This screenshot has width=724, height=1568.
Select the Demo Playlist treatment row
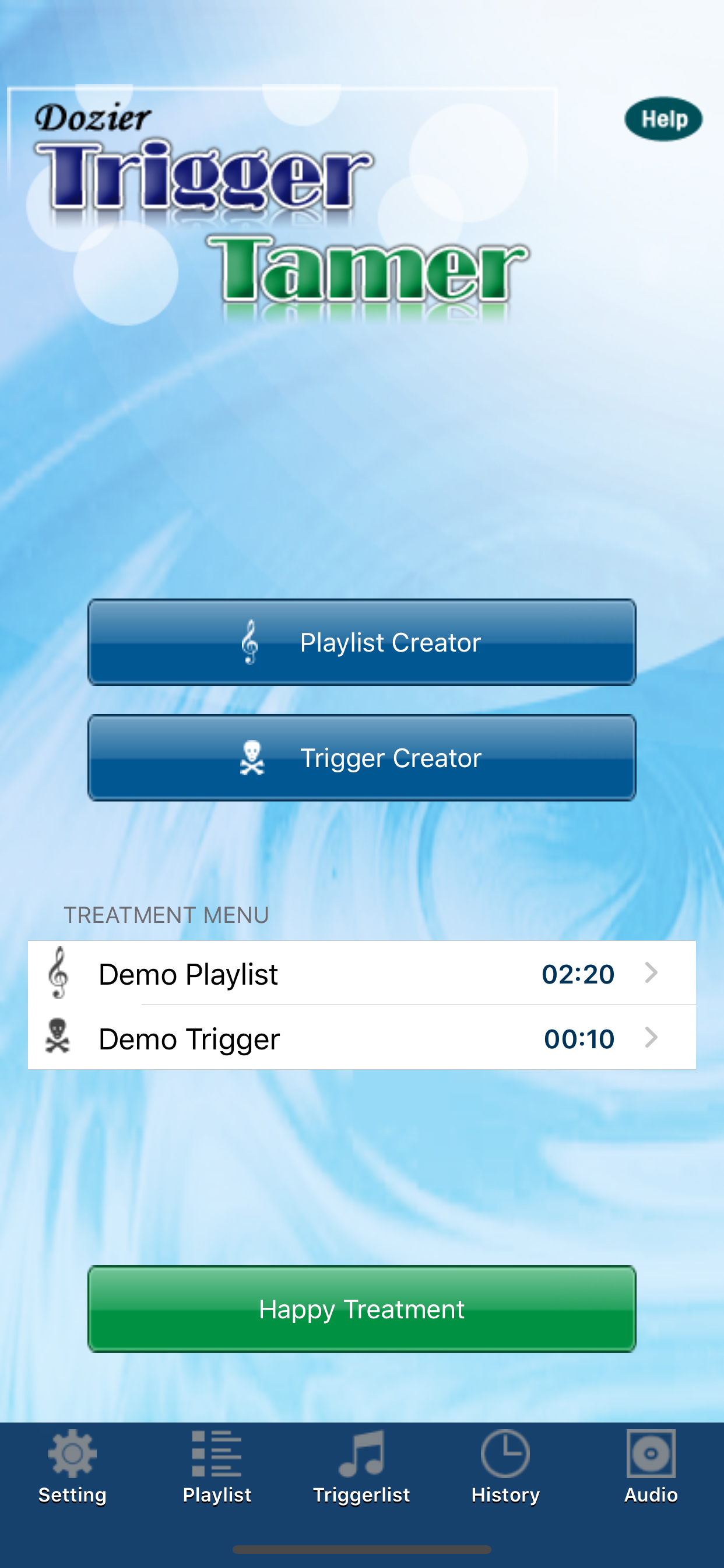click(x=304, y=972)
